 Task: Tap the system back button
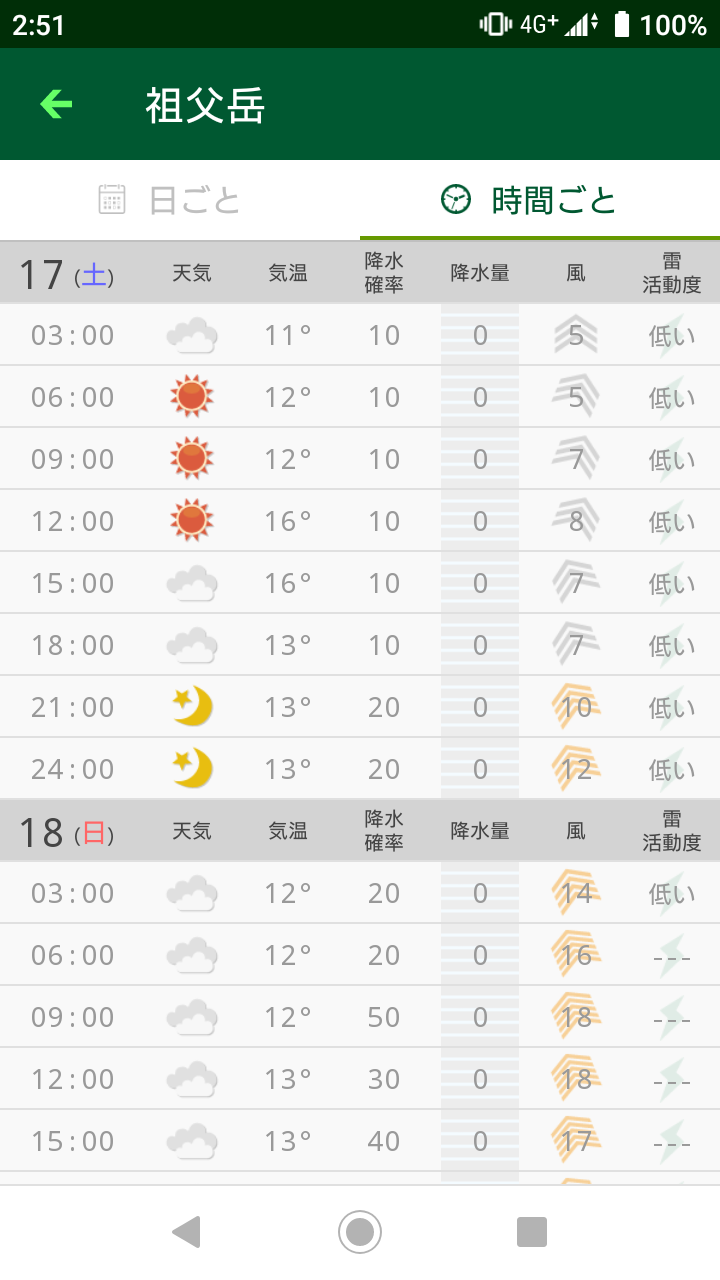point(186,1231)
